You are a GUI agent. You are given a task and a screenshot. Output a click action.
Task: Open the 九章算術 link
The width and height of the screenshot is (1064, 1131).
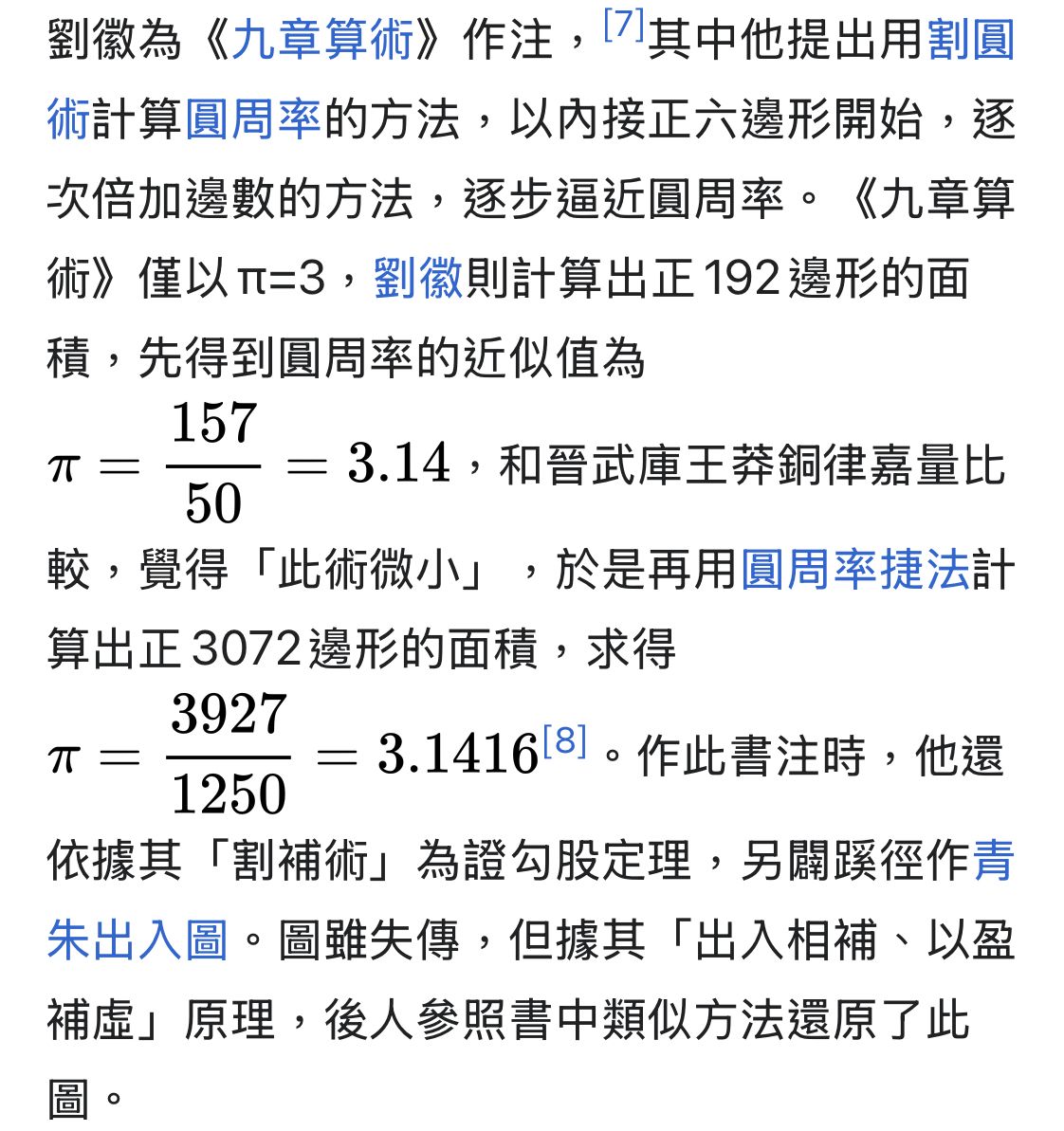(x=323, y=43)
